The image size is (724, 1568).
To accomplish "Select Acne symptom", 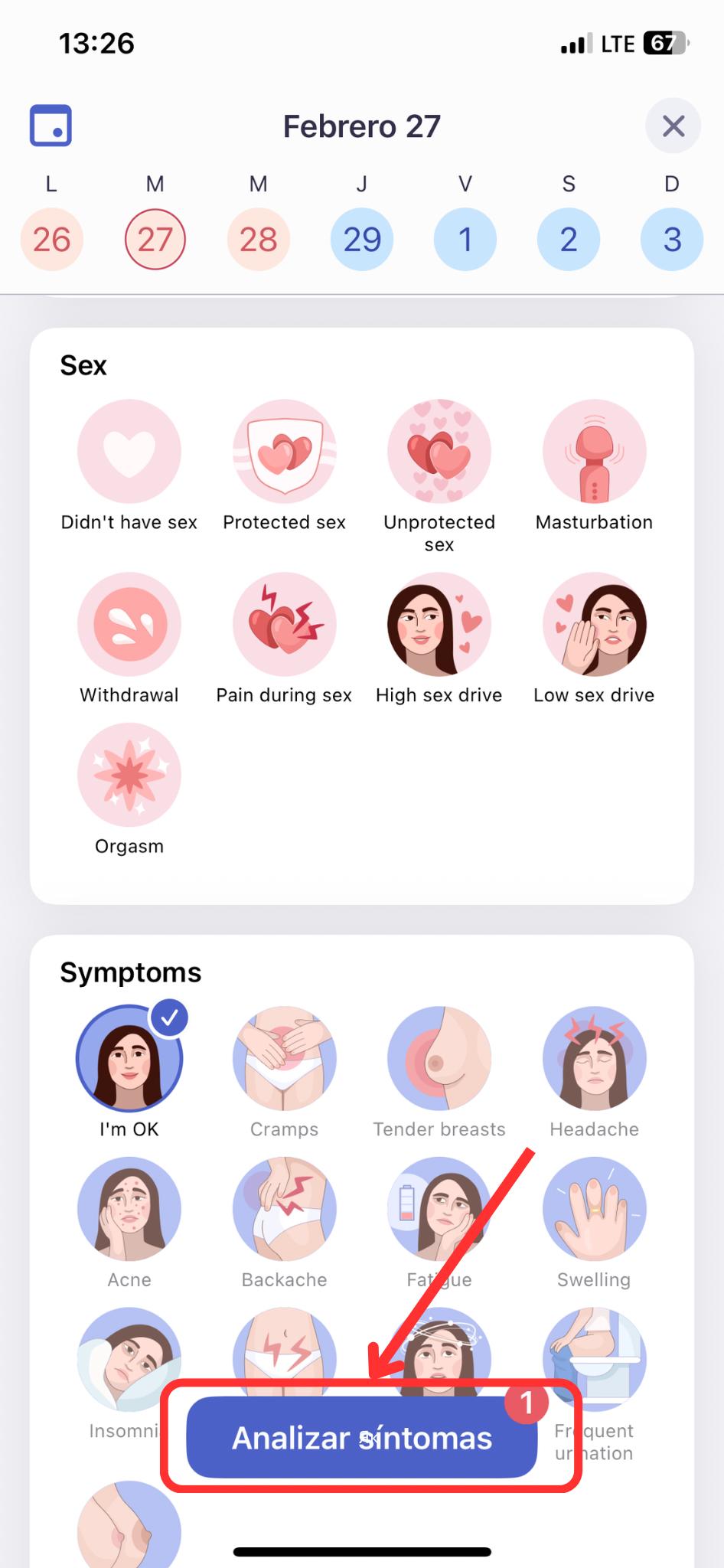I will [129, 1209].
